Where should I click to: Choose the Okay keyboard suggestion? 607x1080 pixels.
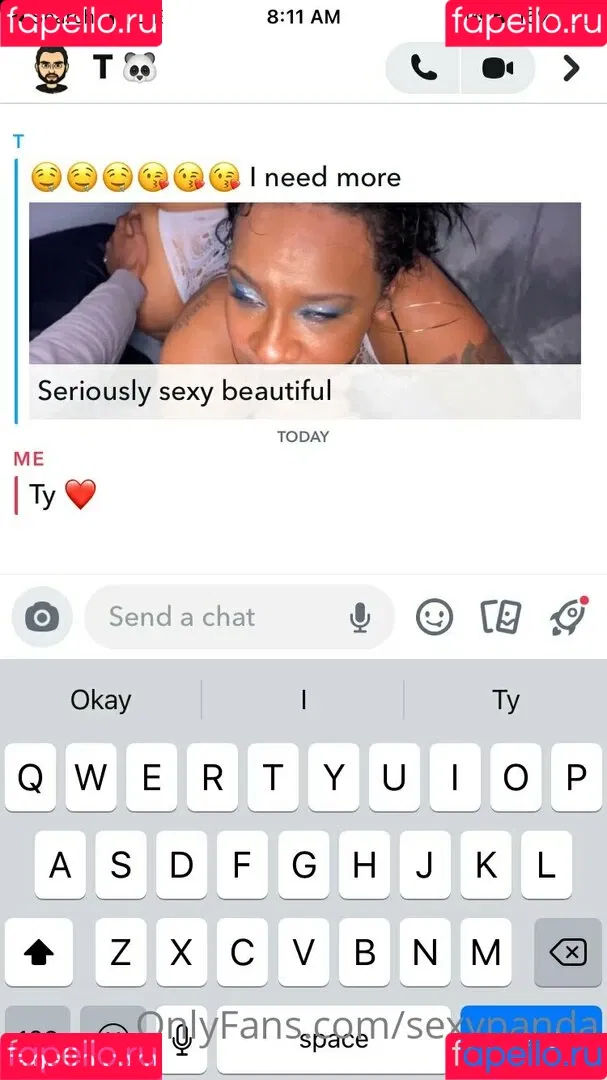tap(101, 700)
